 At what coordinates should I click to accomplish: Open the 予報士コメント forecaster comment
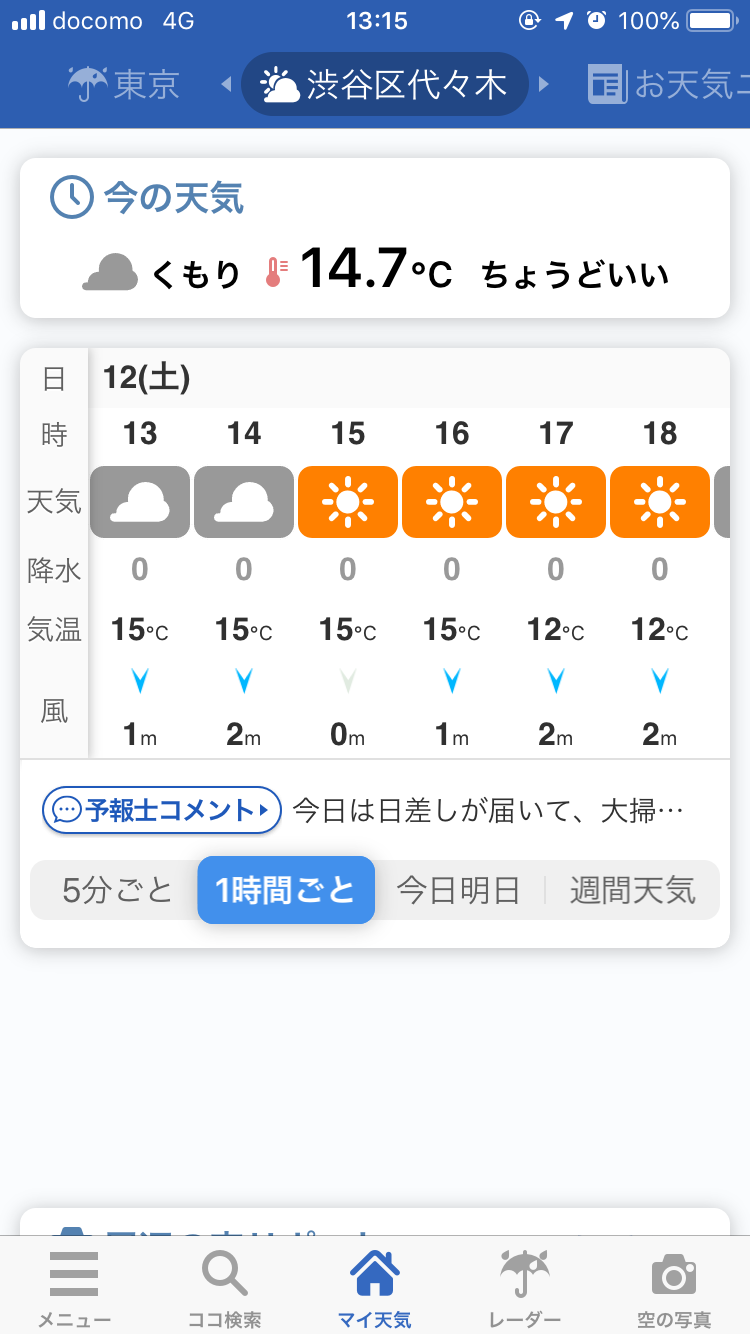tap(162, 810)
